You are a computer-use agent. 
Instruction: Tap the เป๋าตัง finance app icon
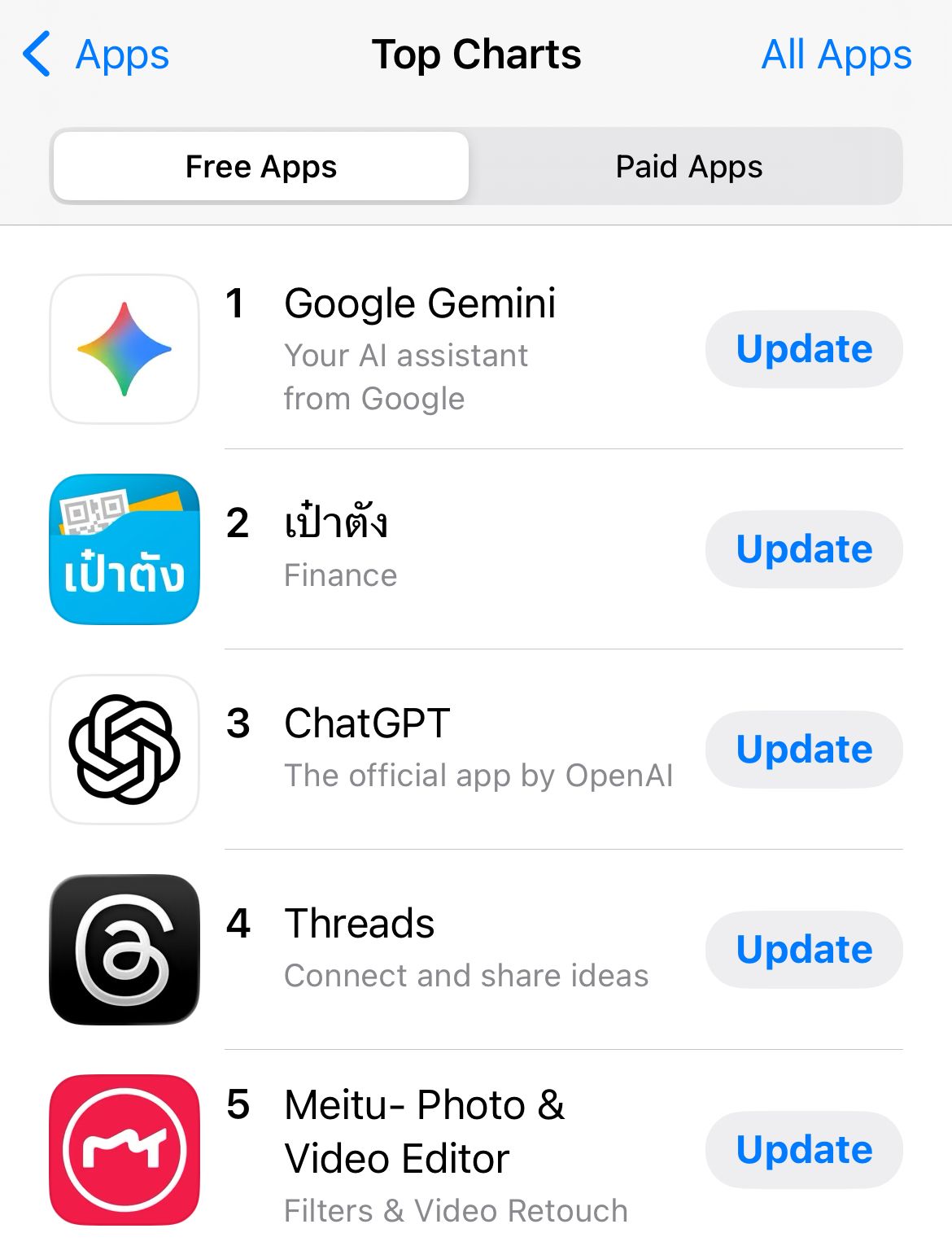[x=123, y=549]
